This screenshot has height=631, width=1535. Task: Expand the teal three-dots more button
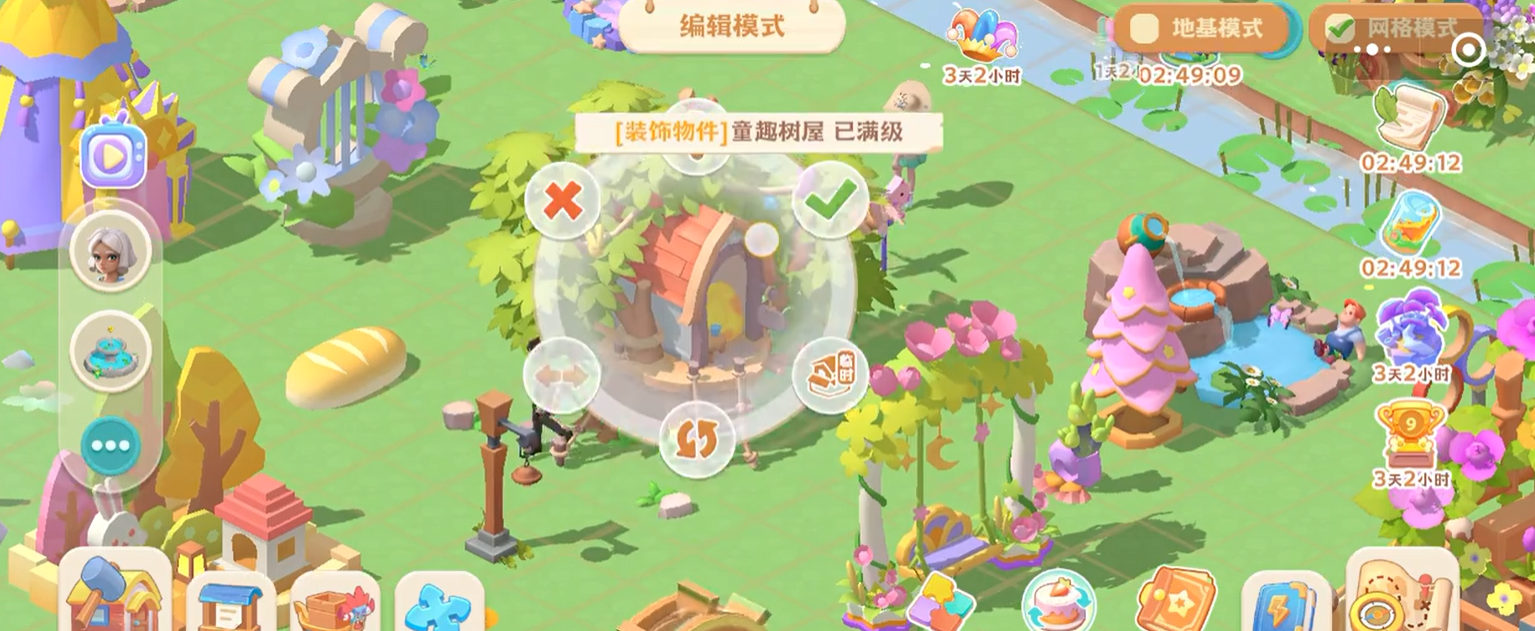tap(110, 446)
